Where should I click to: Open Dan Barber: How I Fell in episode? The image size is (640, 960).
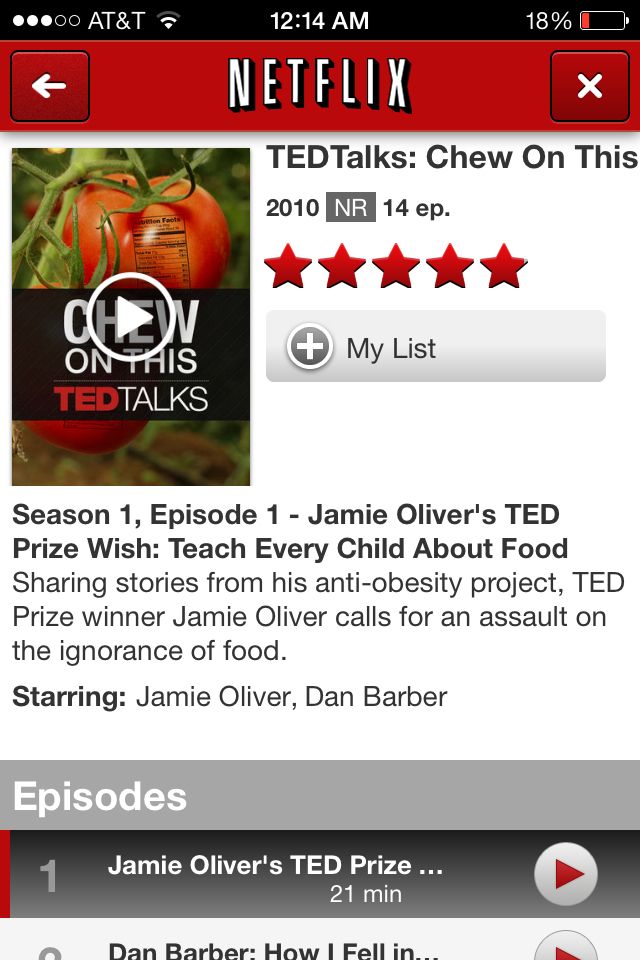click(275, 949)
